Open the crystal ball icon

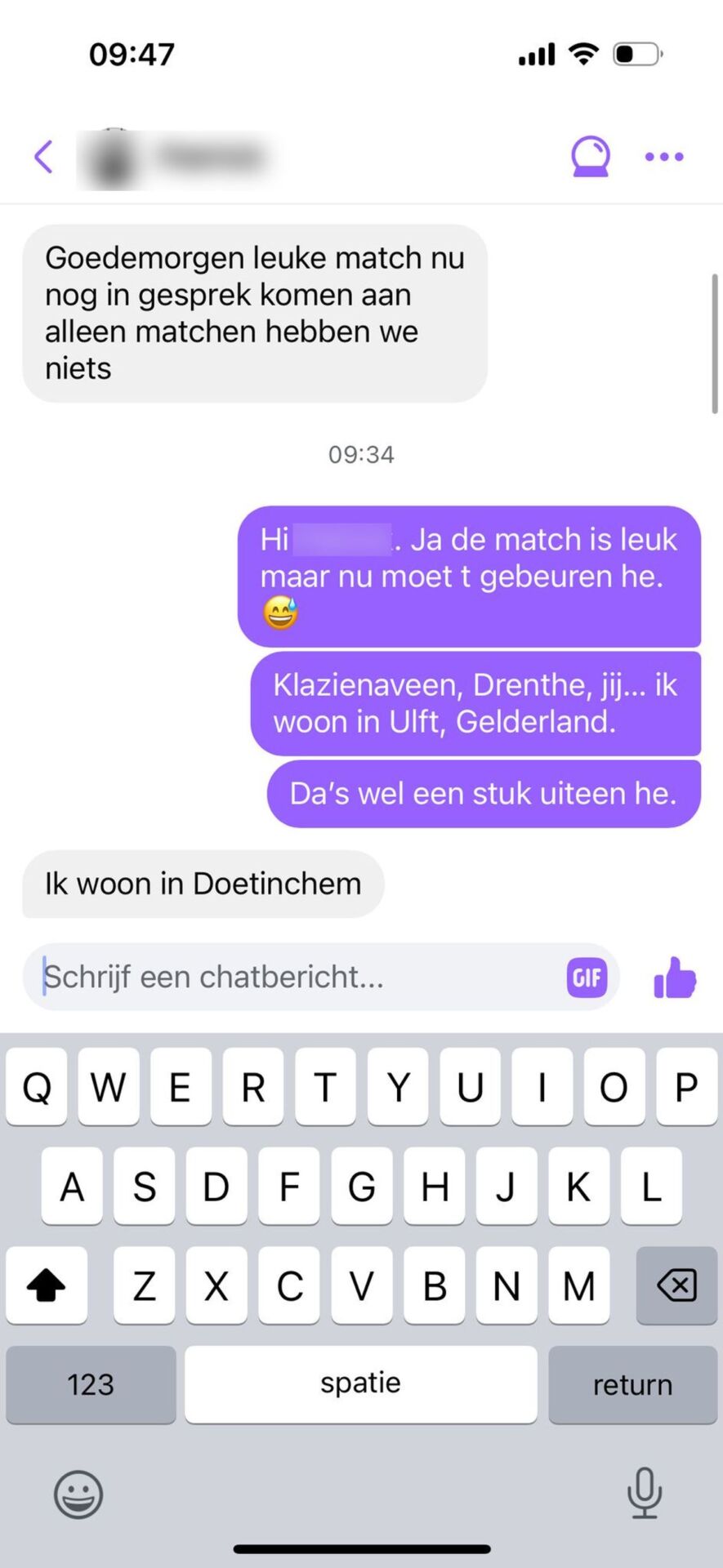point(590,156)
